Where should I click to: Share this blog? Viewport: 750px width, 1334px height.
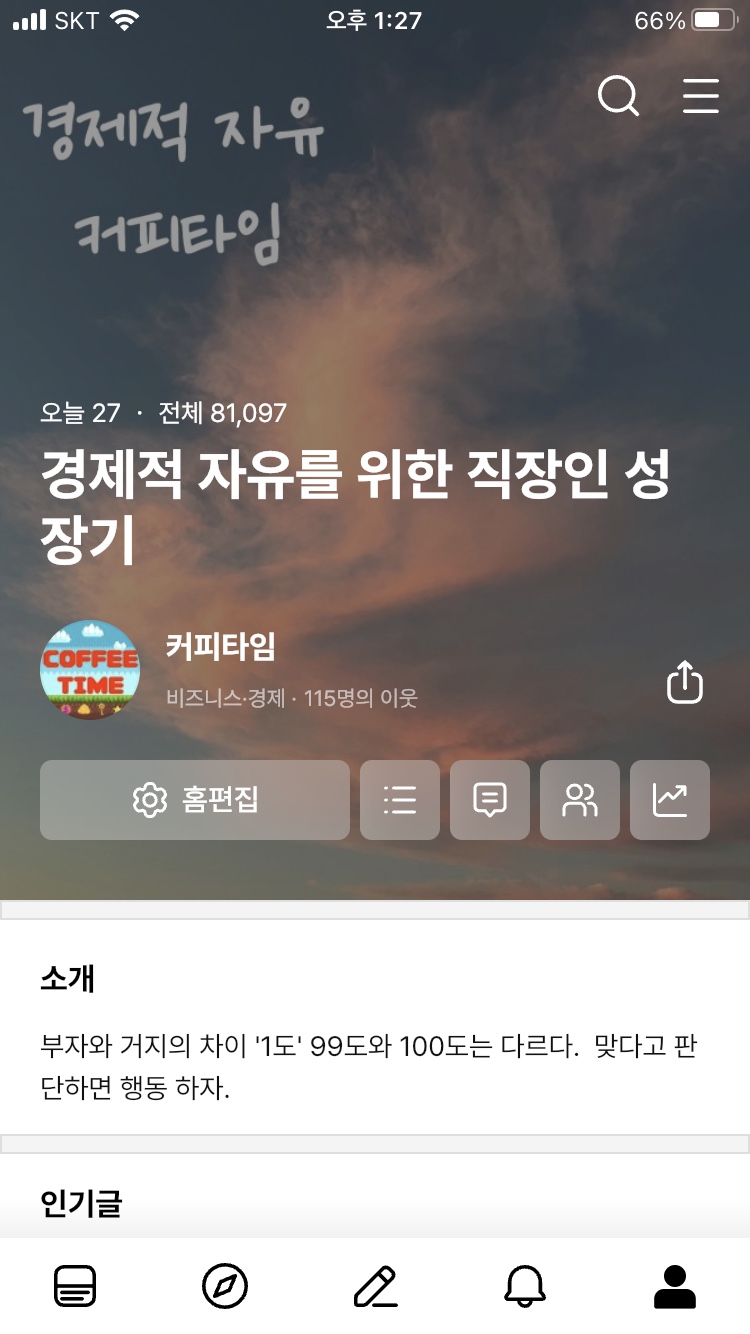coord(685,683)
